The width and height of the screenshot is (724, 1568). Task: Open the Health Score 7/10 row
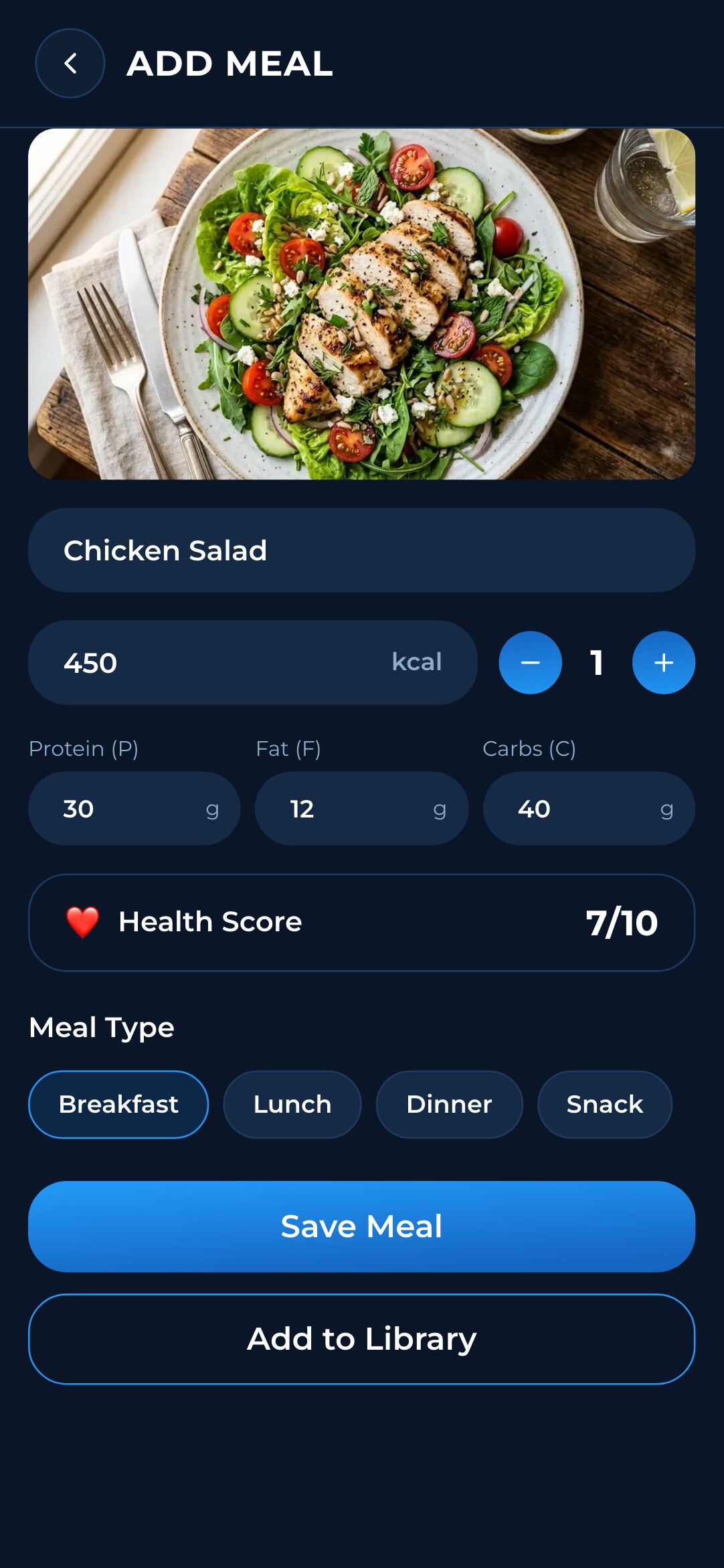(361, 922)
